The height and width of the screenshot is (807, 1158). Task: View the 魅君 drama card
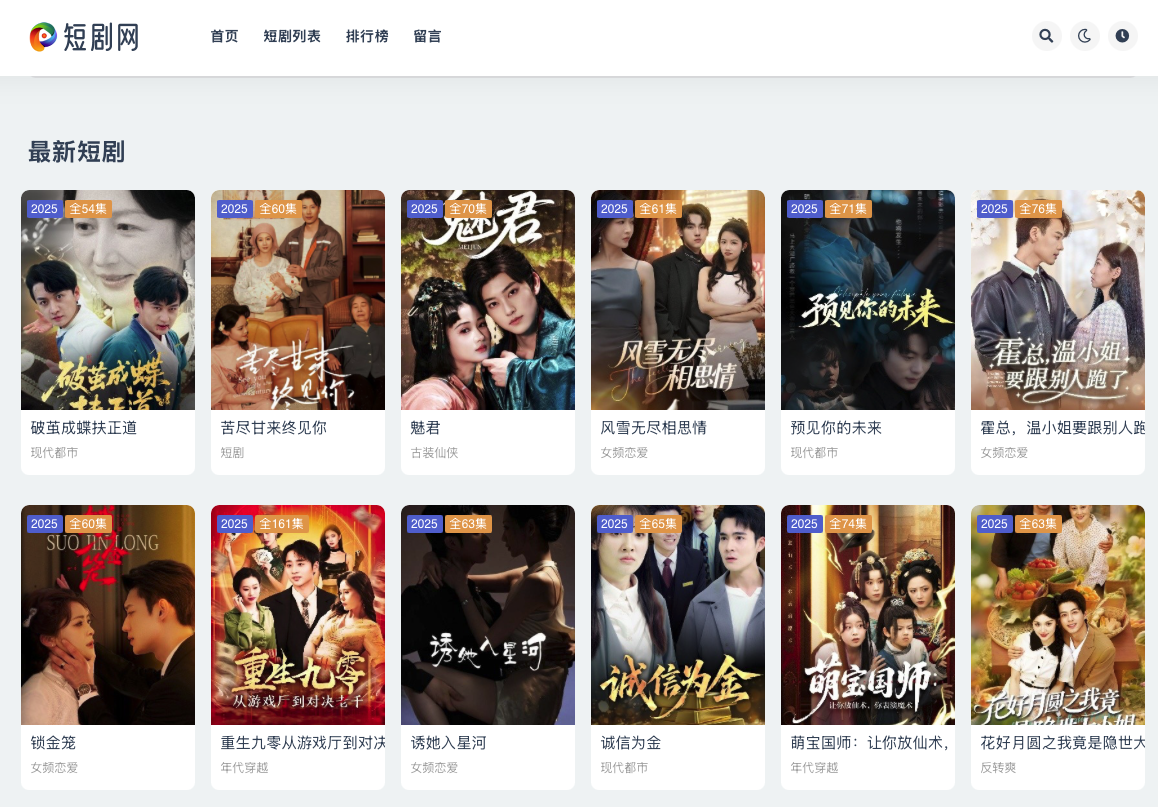pos(488,300)
